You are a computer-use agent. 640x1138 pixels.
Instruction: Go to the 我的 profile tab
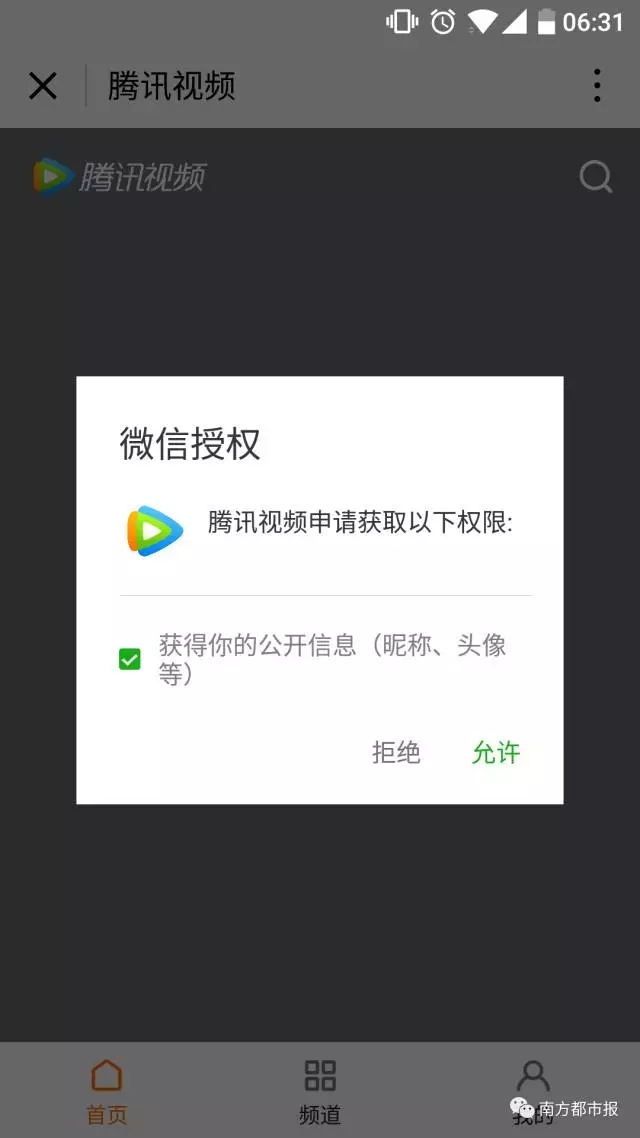pyautogui.click(x=533, y=1091)
